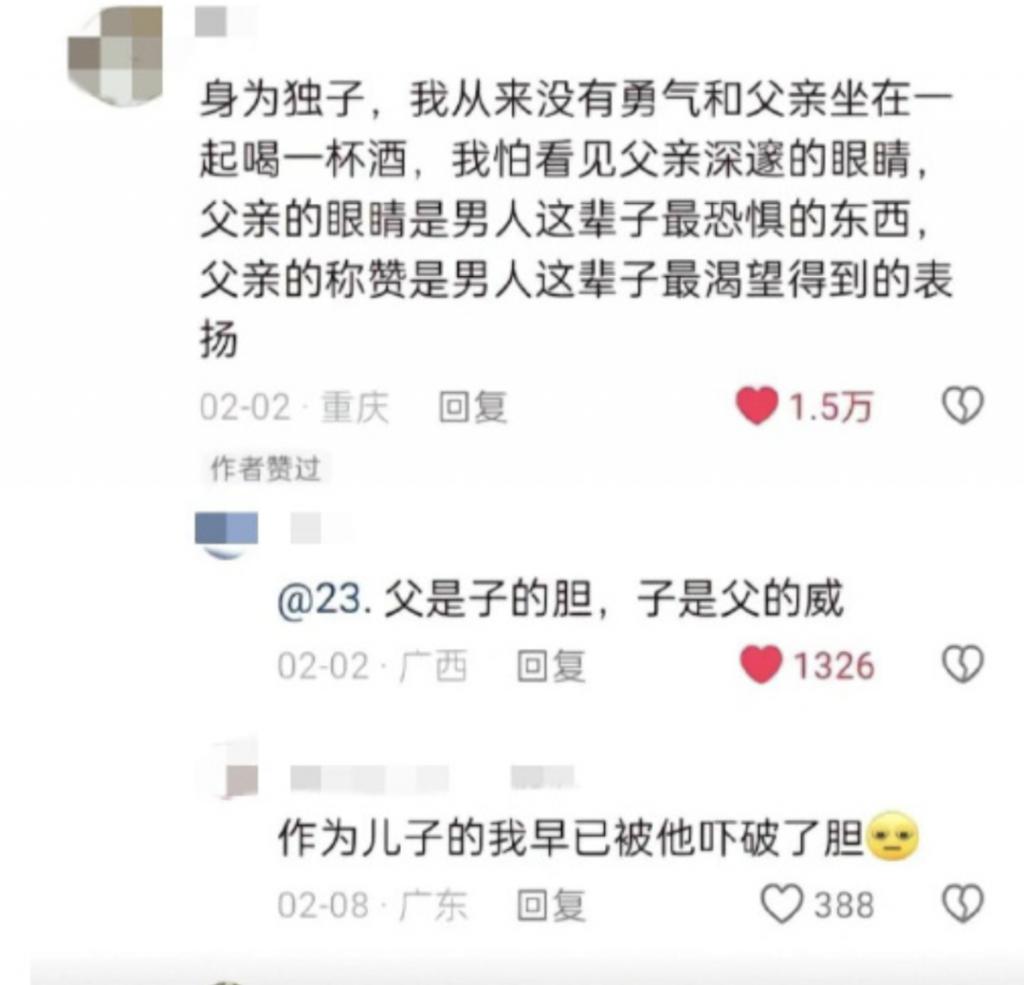Like the 广东 reply with 388 likes
The image size is (1024, 985).
[x=782, y=905]
